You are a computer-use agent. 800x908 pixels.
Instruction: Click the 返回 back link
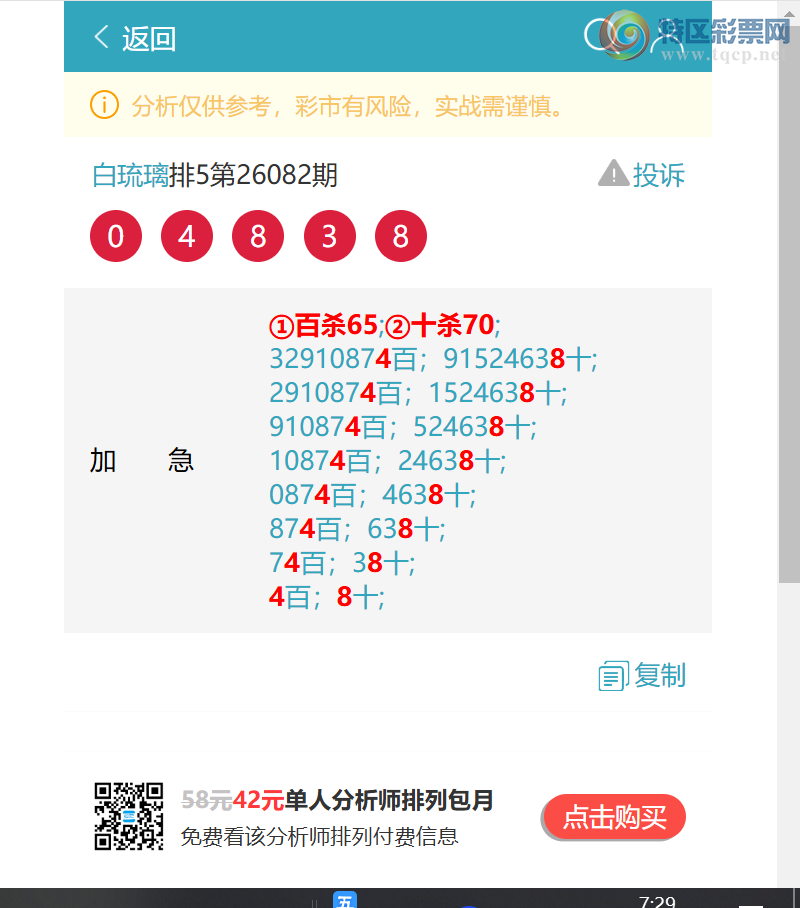click(148, 37)
